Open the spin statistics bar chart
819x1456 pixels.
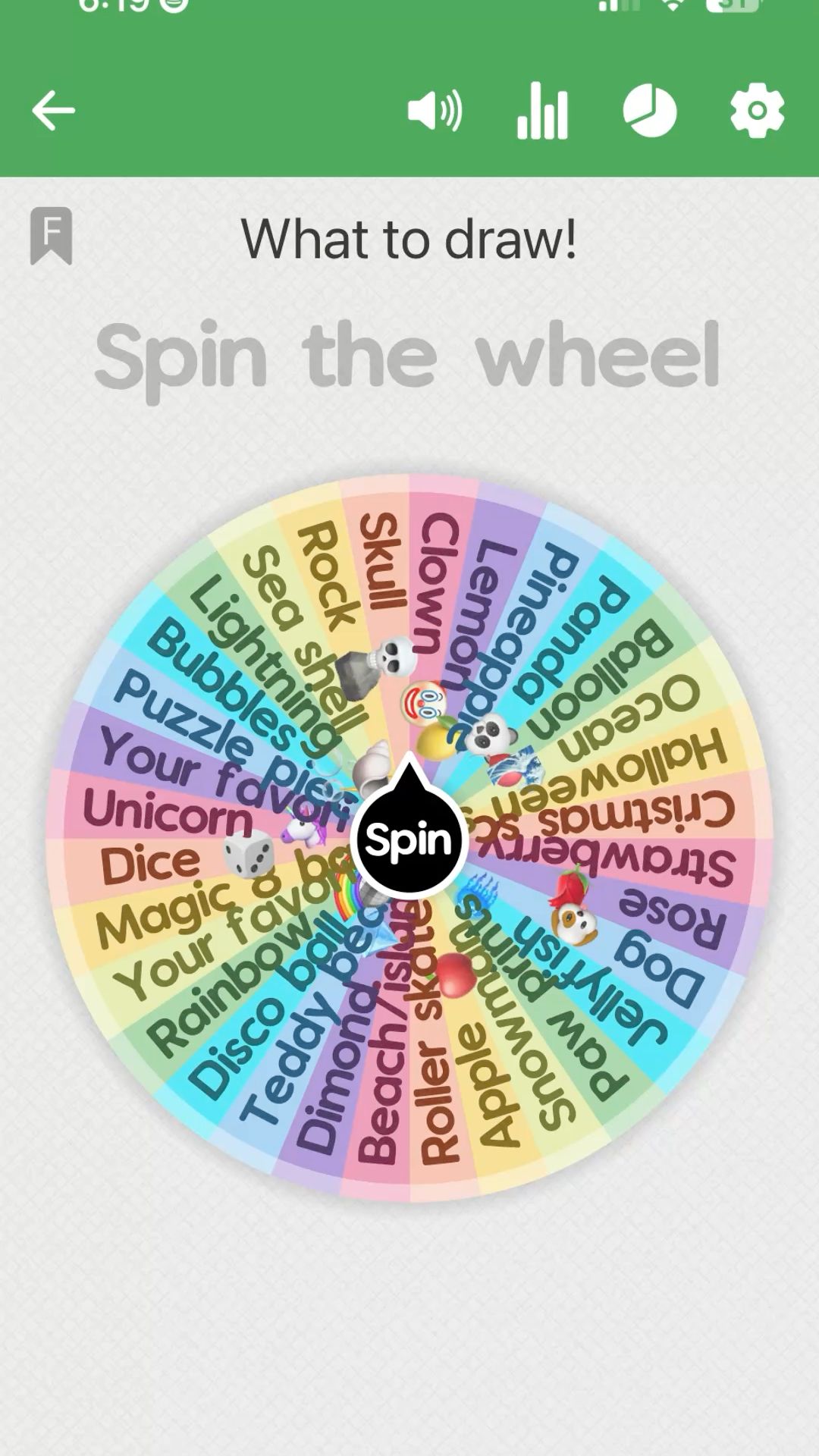[x=543, y=111]
